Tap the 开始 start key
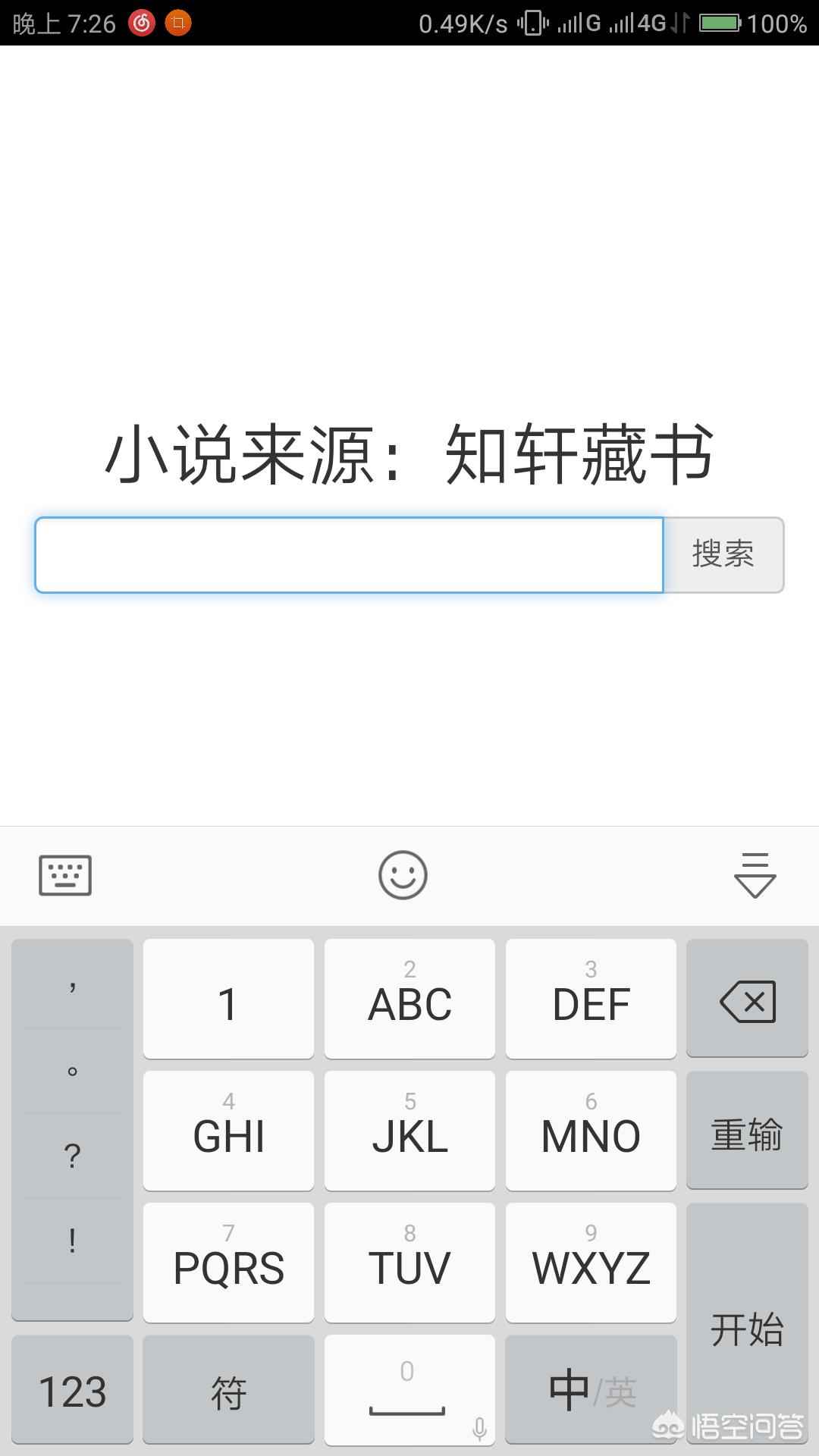This screenshot has height=1456, width=819. (747, 1323)
